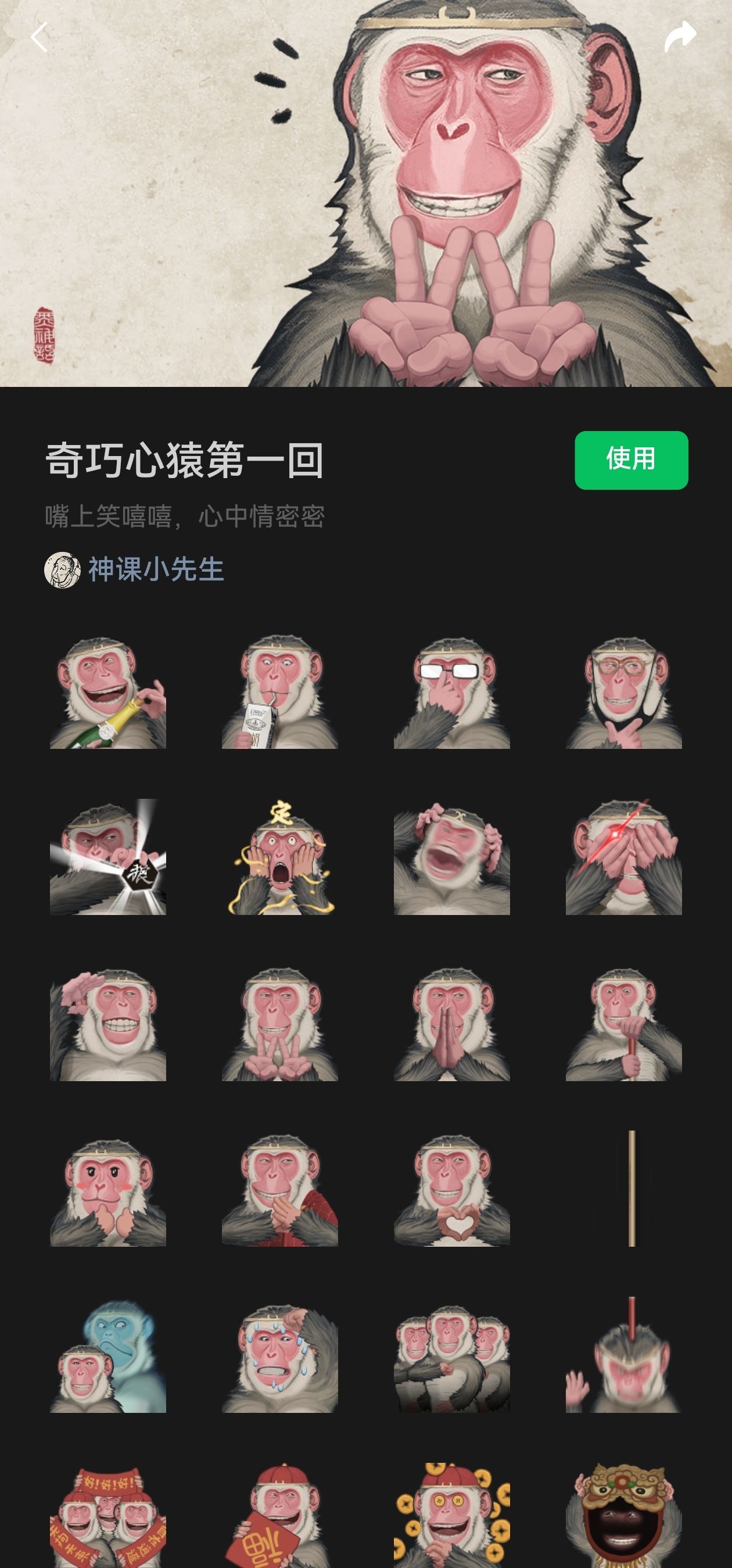Preview the heart hands monkey sticker
Screen dimensions: 732x1568
451,1190
